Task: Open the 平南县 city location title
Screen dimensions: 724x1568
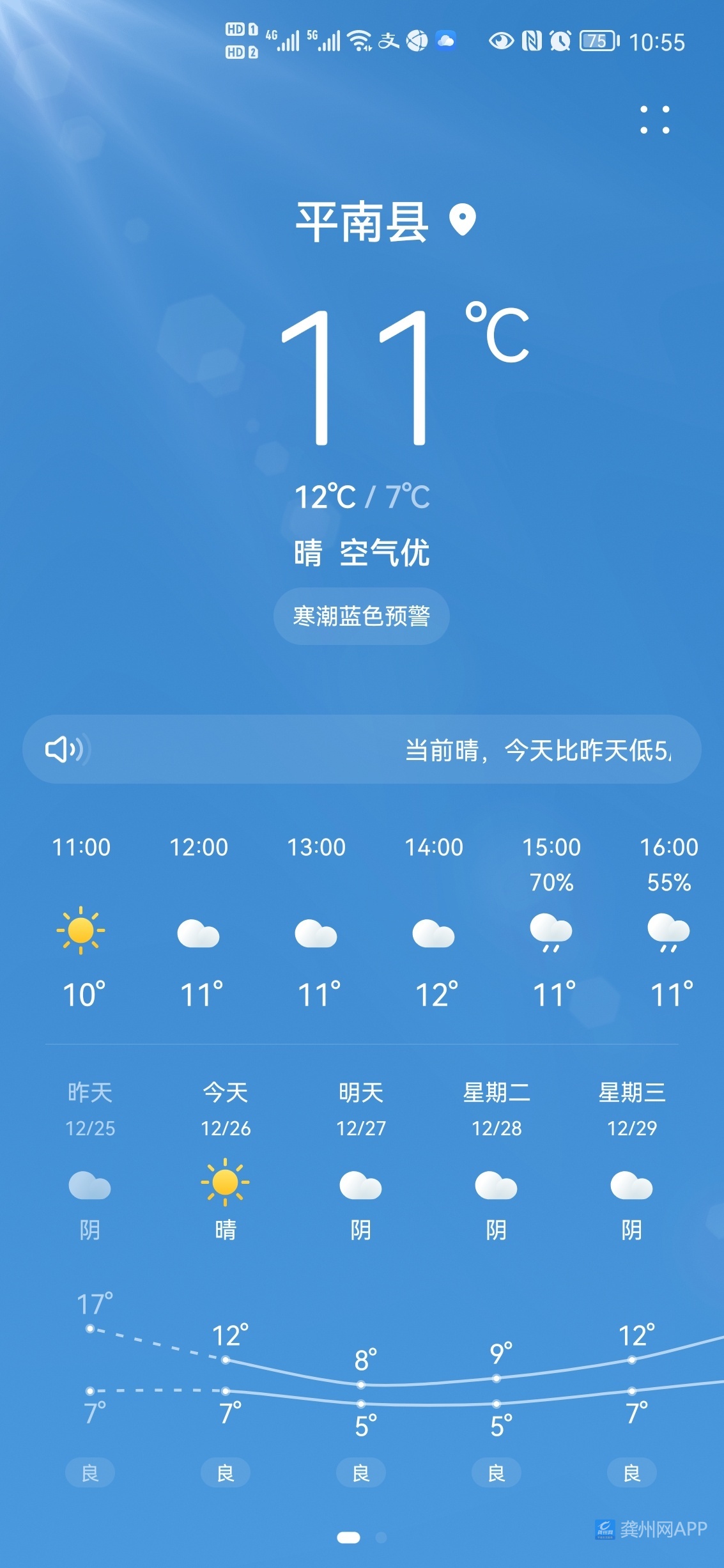Action: click(362, 222)
